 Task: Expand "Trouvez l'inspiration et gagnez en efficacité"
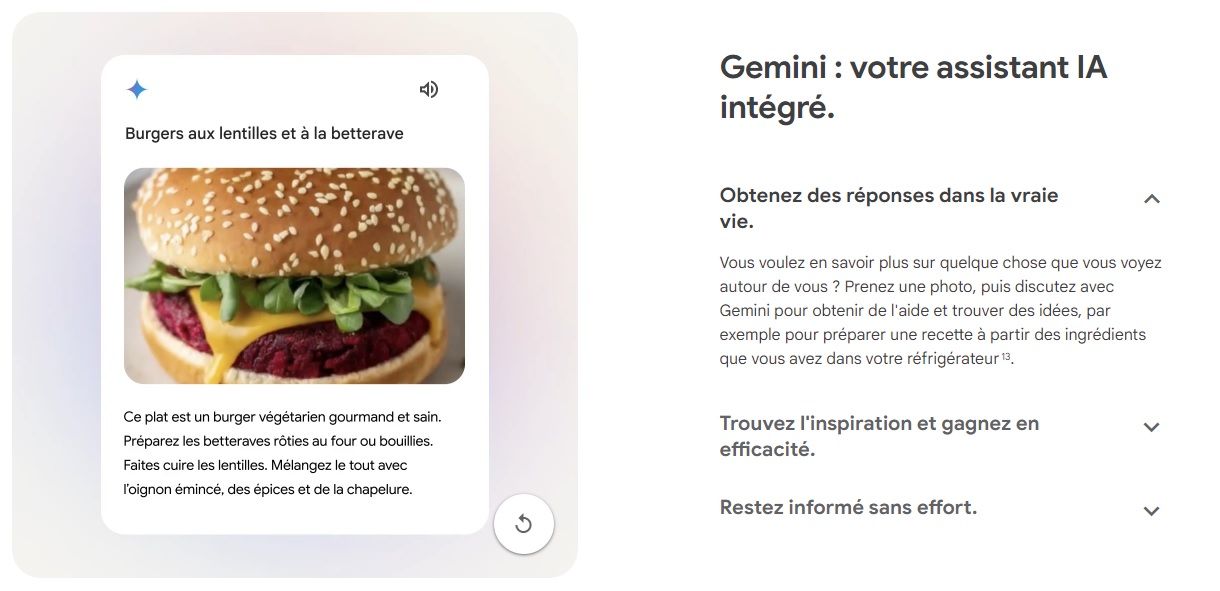click(x=1151, y=427)
